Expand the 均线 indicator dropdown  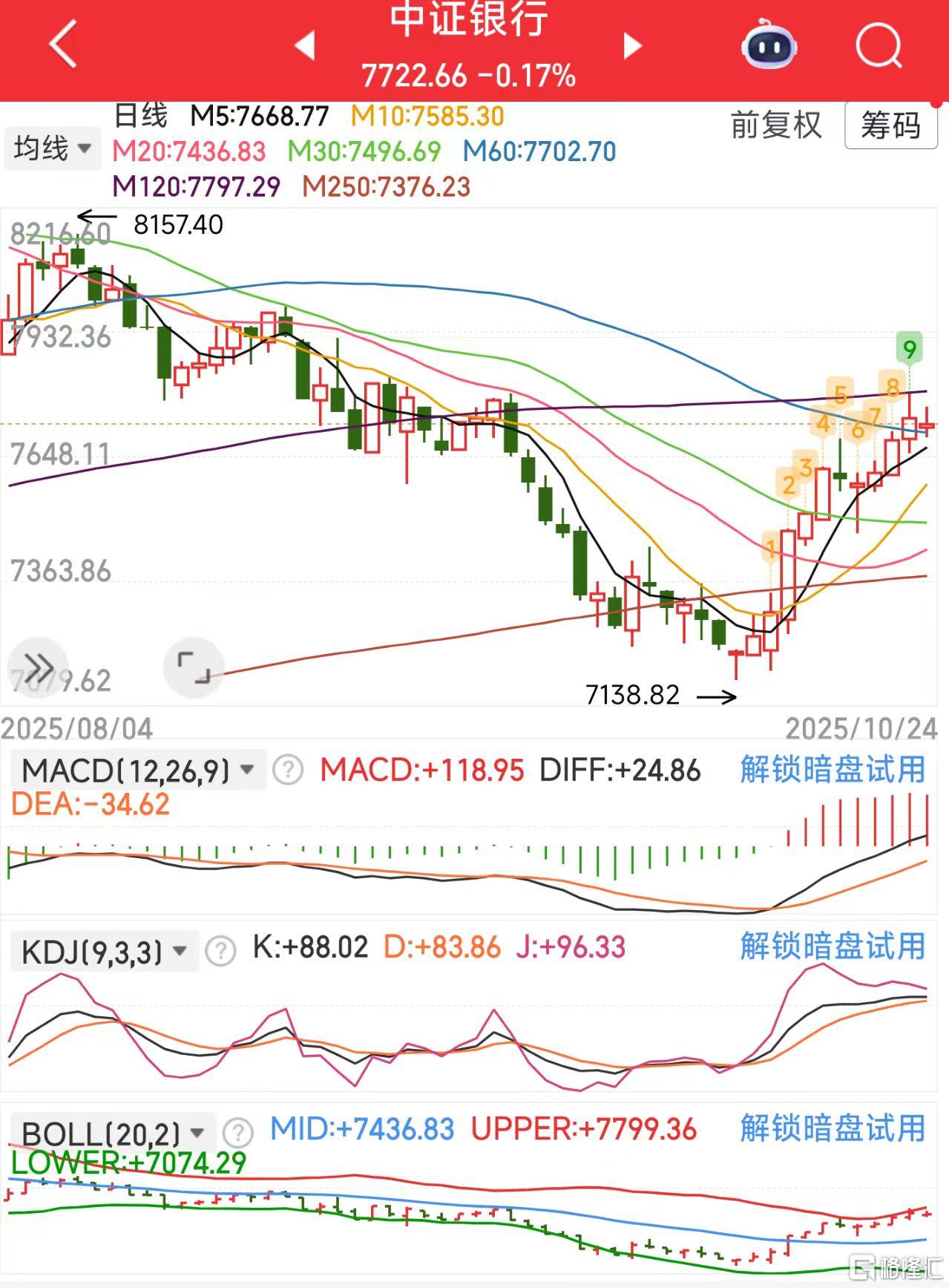[x=52, y=148]
